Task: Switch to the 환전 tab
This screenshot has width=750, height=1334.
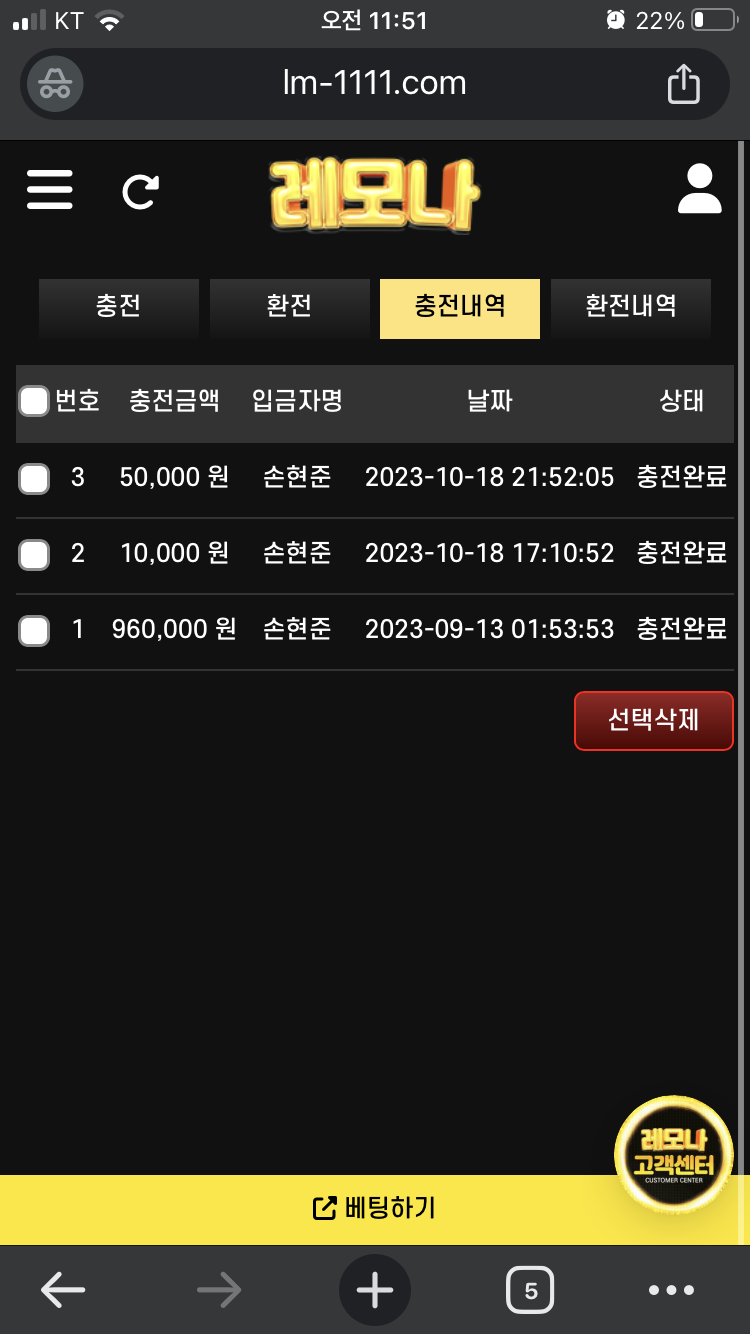Action: [289, 307]
